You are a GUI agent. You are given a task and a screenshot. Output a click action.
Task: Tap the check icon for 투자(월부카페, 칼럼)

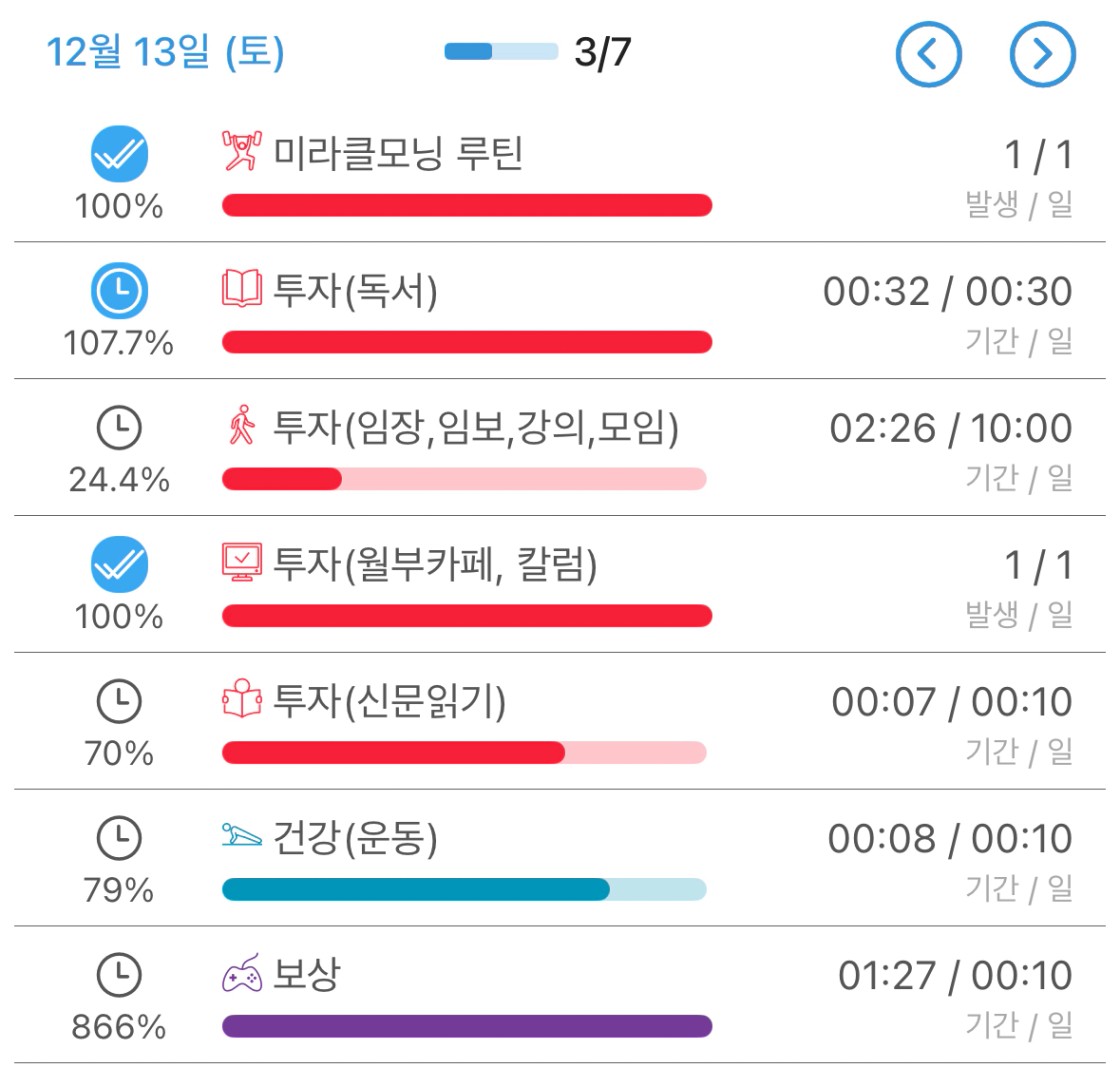click(x=119, y=566)
